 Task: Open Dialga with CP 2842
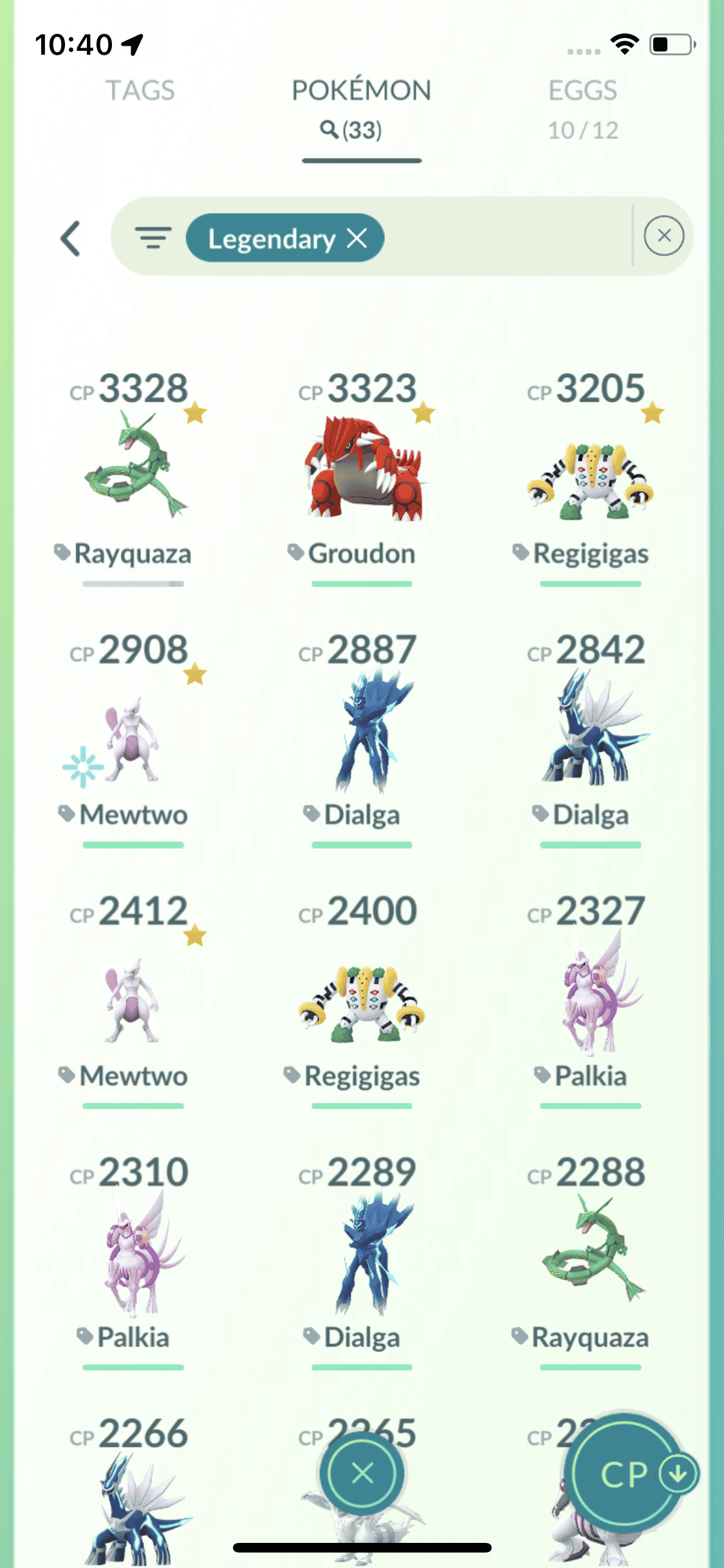(590, 734)
